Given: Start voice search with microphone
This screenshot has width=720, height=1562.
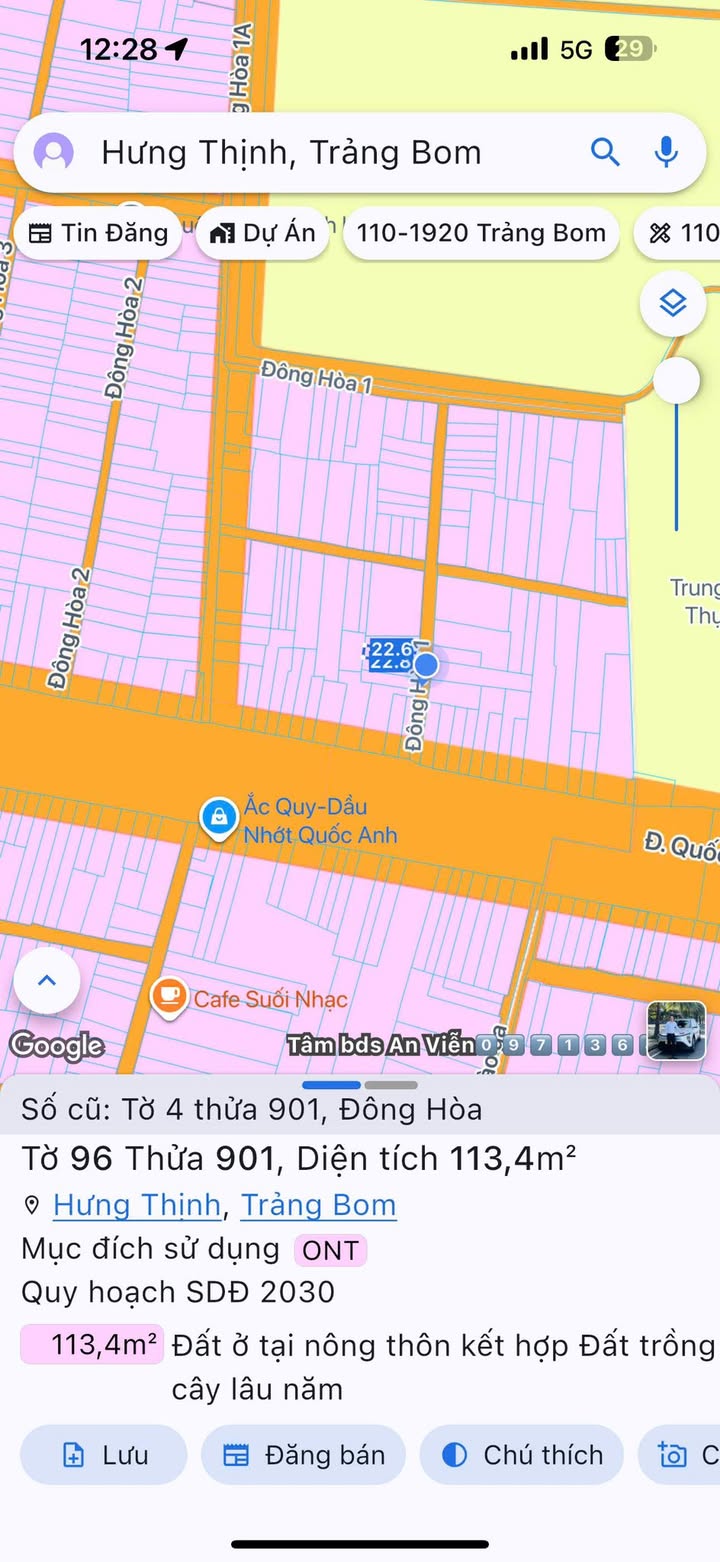Looking at the screenshot, I should [x=666, y=152].
